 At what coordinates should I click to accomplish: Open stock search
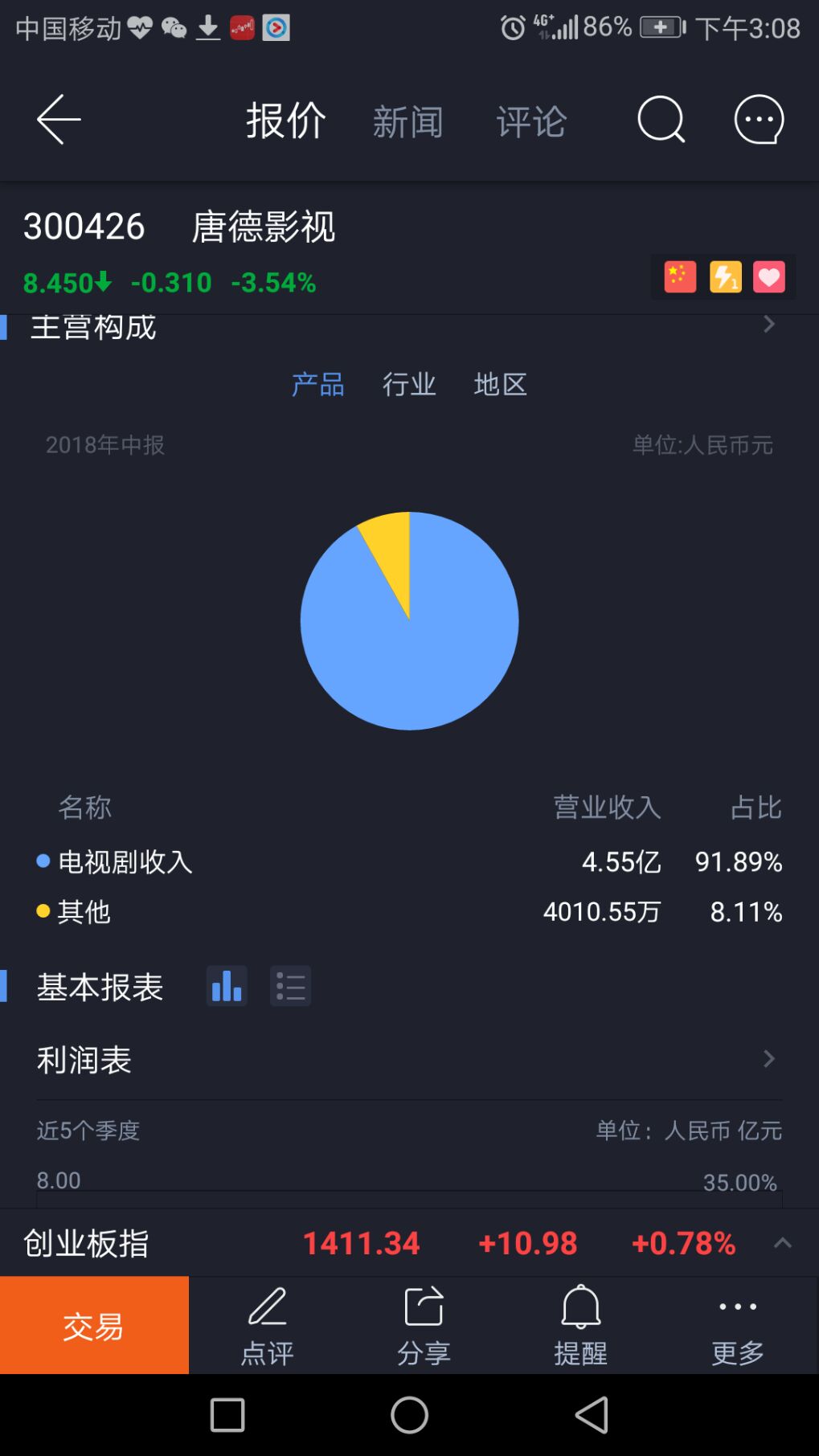pyautogui.click(x=661, y=121)
